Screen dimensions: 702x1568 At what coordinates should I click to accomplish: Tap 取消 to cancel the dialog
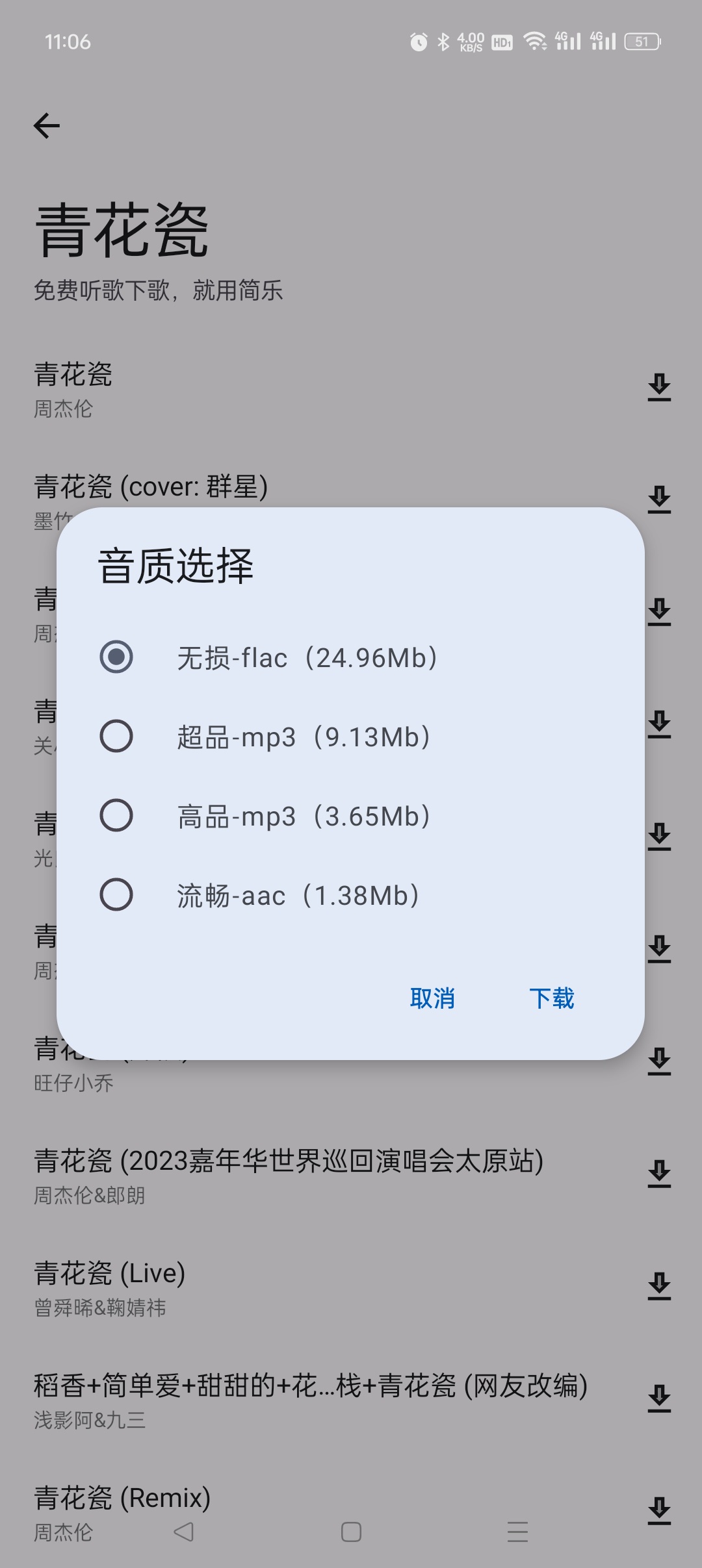(432, 998)
